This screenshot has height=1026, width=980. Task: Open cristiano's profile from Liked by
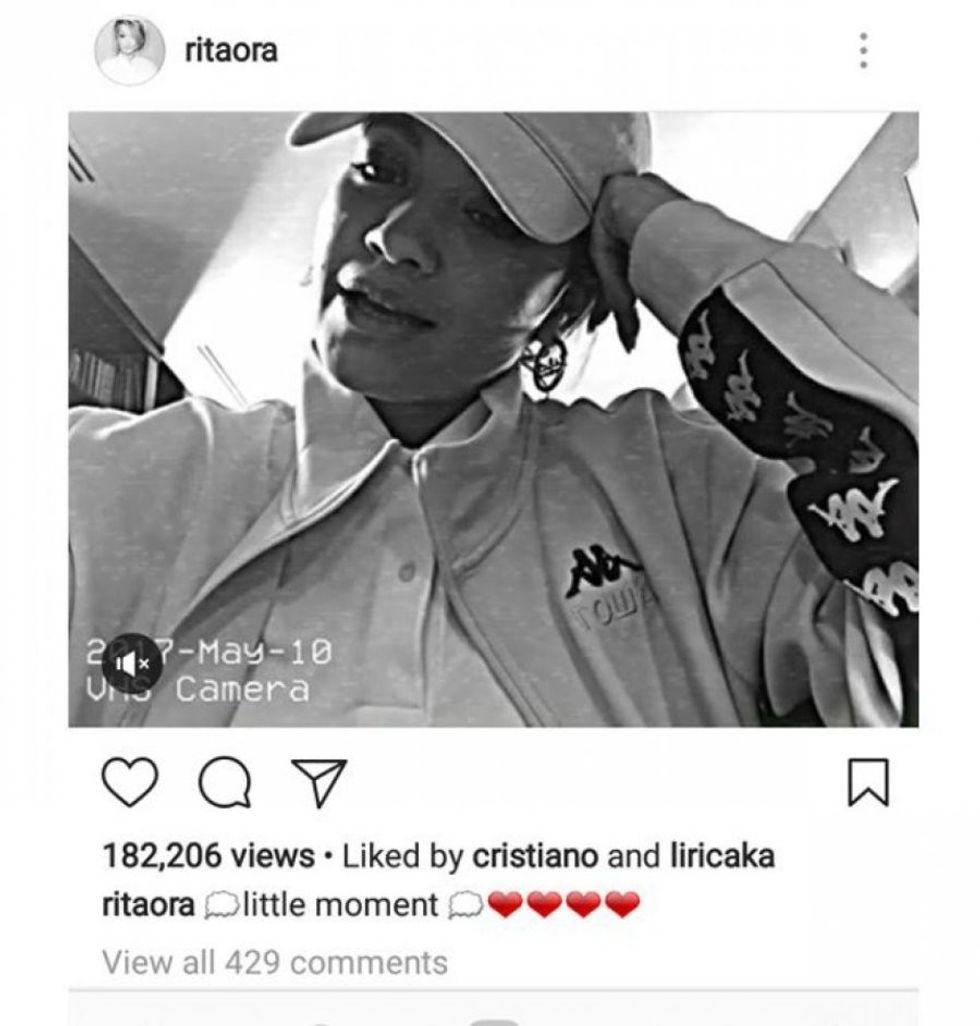534,856
